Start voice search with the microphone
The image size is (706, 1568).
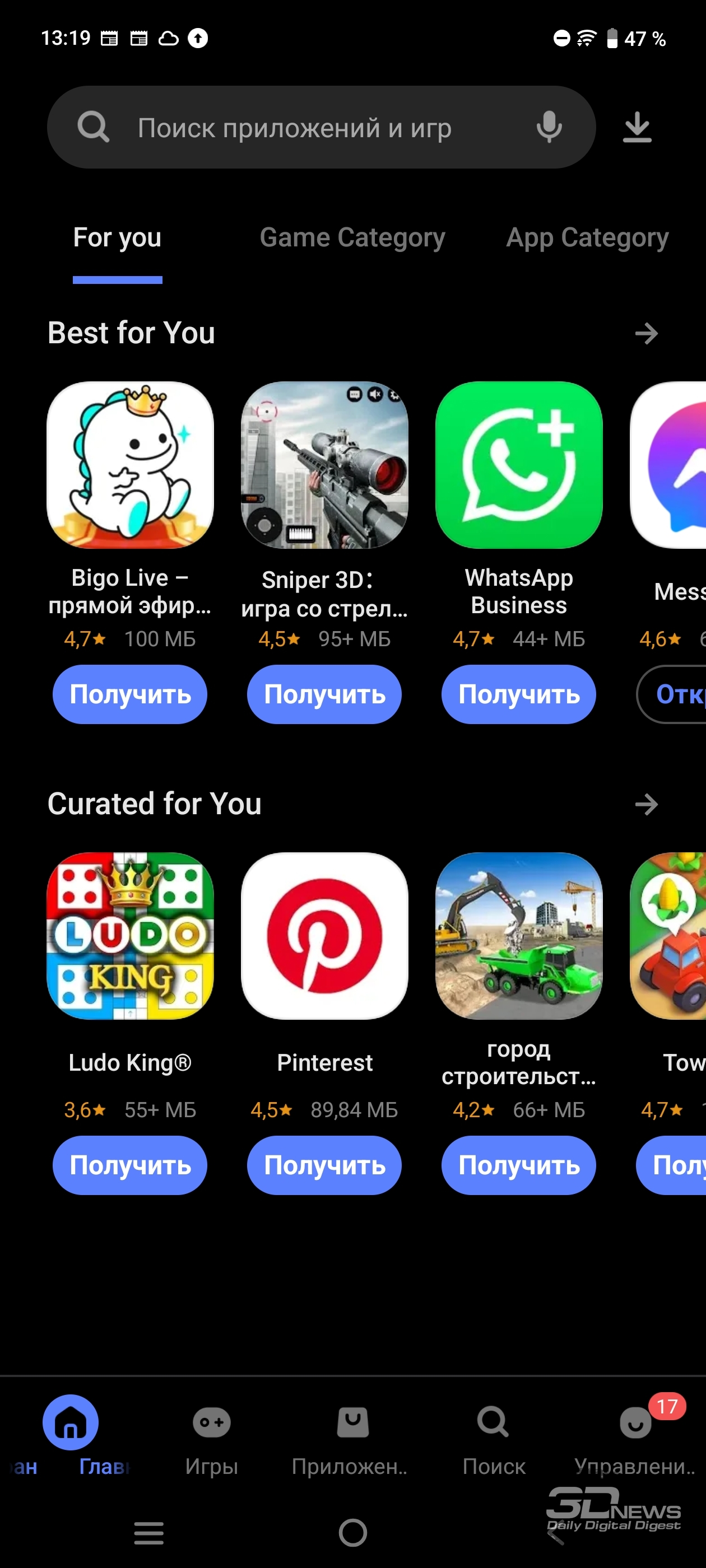[549, 127]
